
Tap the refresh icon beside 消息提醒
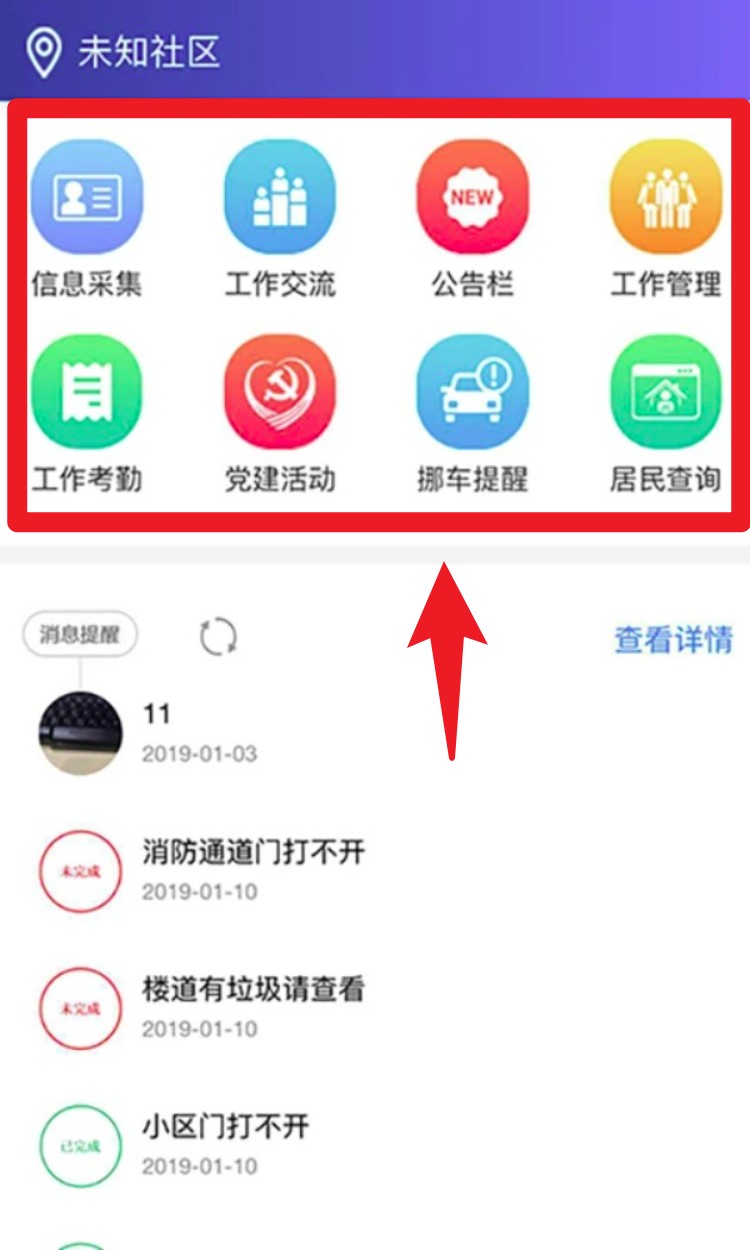pos(218,636)
